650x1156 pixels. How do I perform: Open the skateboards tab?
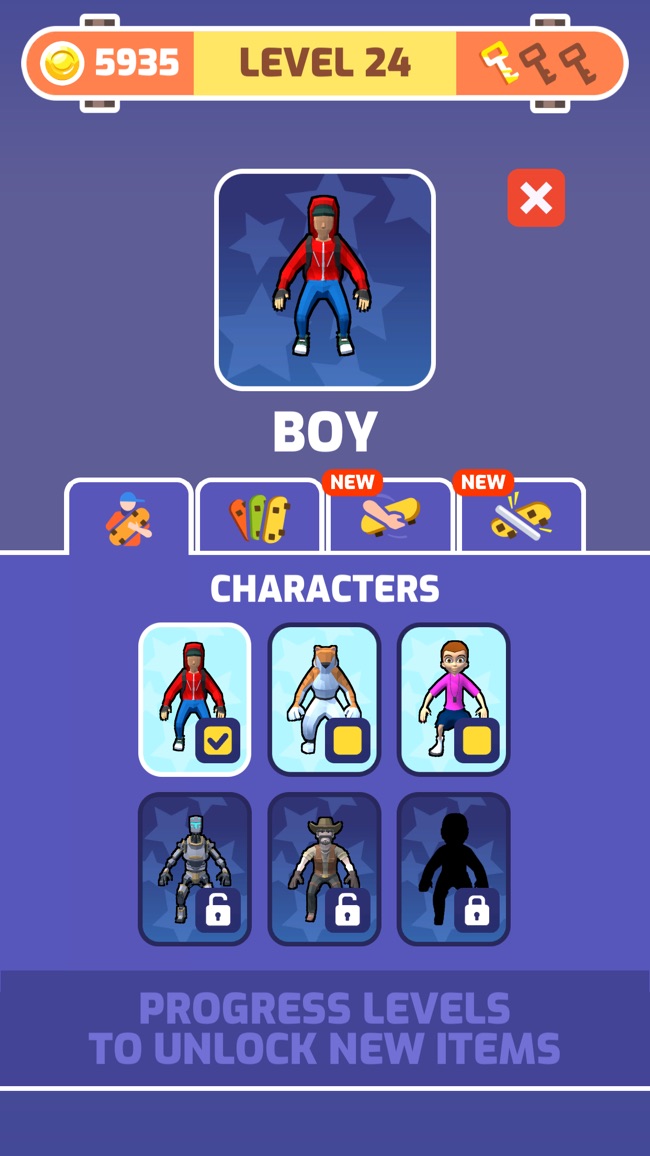pyautogui.click(x=259, y=518)
